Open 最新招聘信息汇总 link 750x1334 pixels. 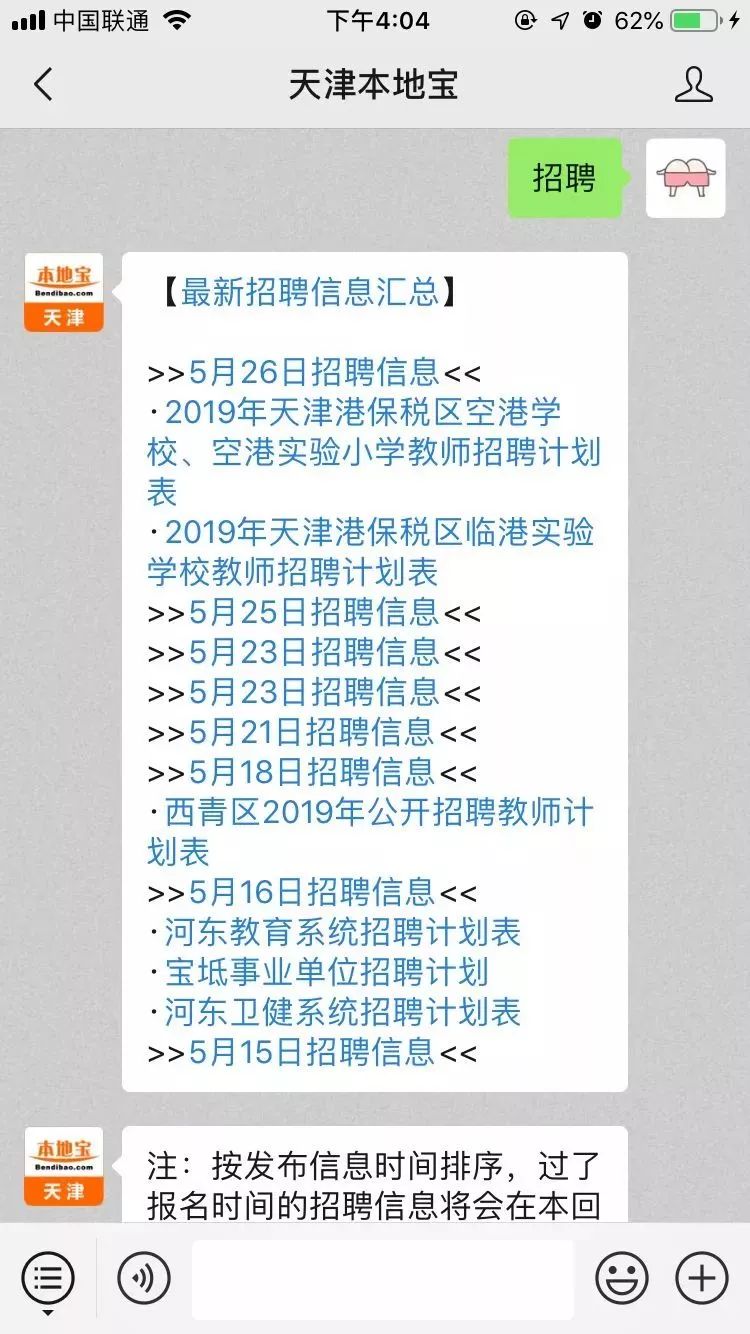[310, 291]
